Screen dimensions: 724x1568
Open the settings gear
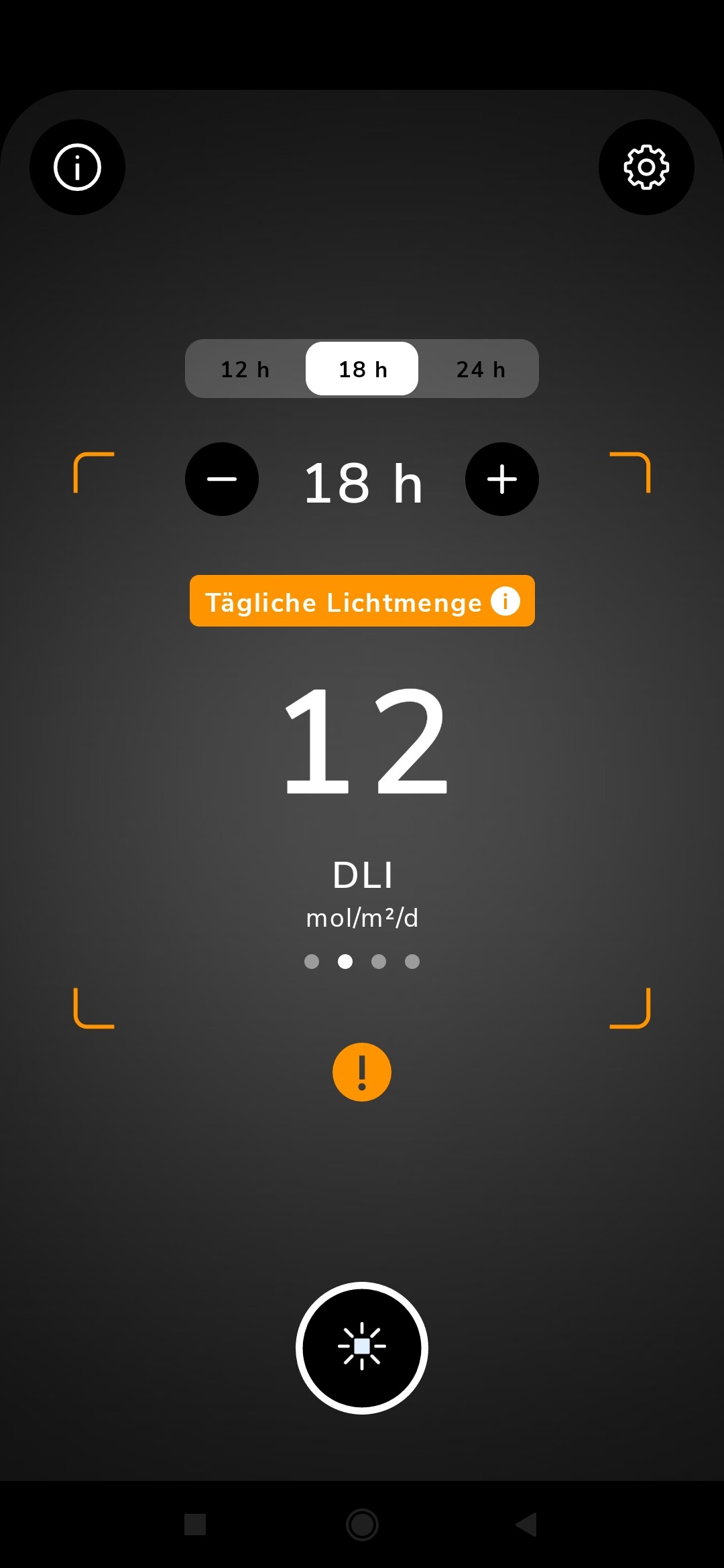[x=646, y=168]
